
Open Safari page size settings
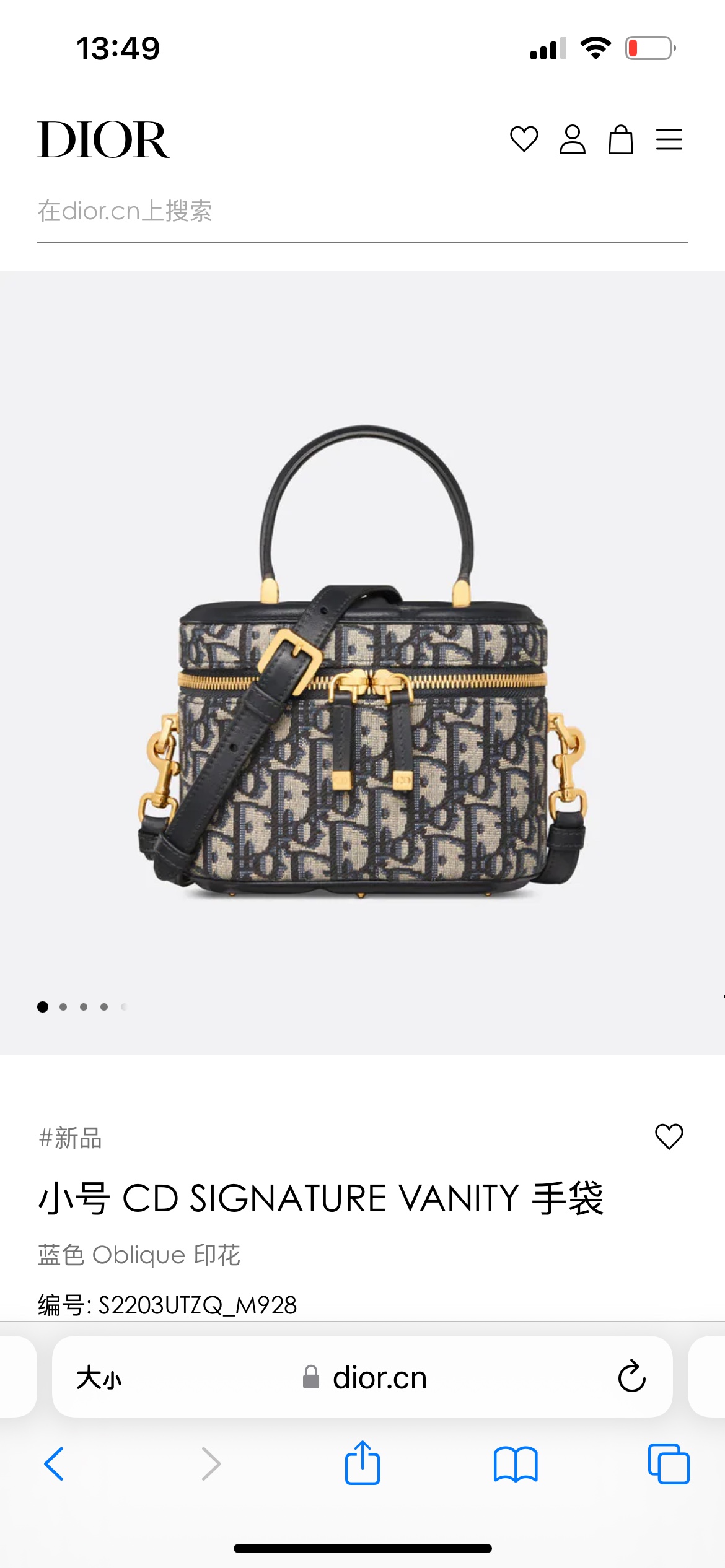tap(99, 1377)
